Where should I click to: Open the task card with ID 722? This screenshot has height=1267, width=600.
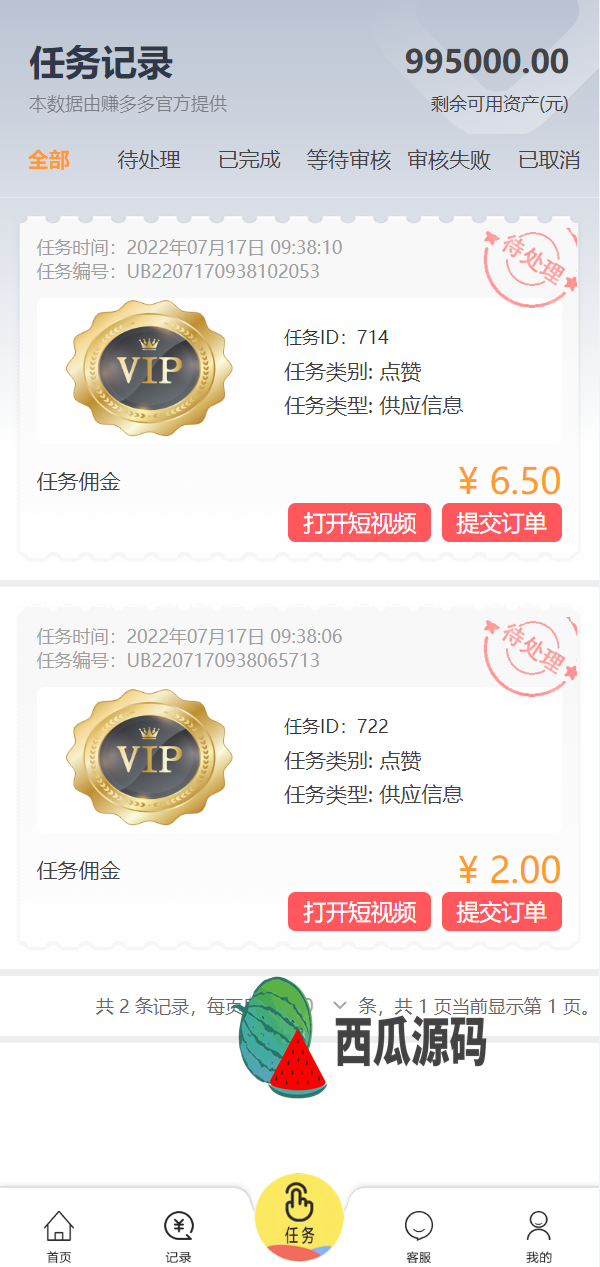[x=299, y=761]
